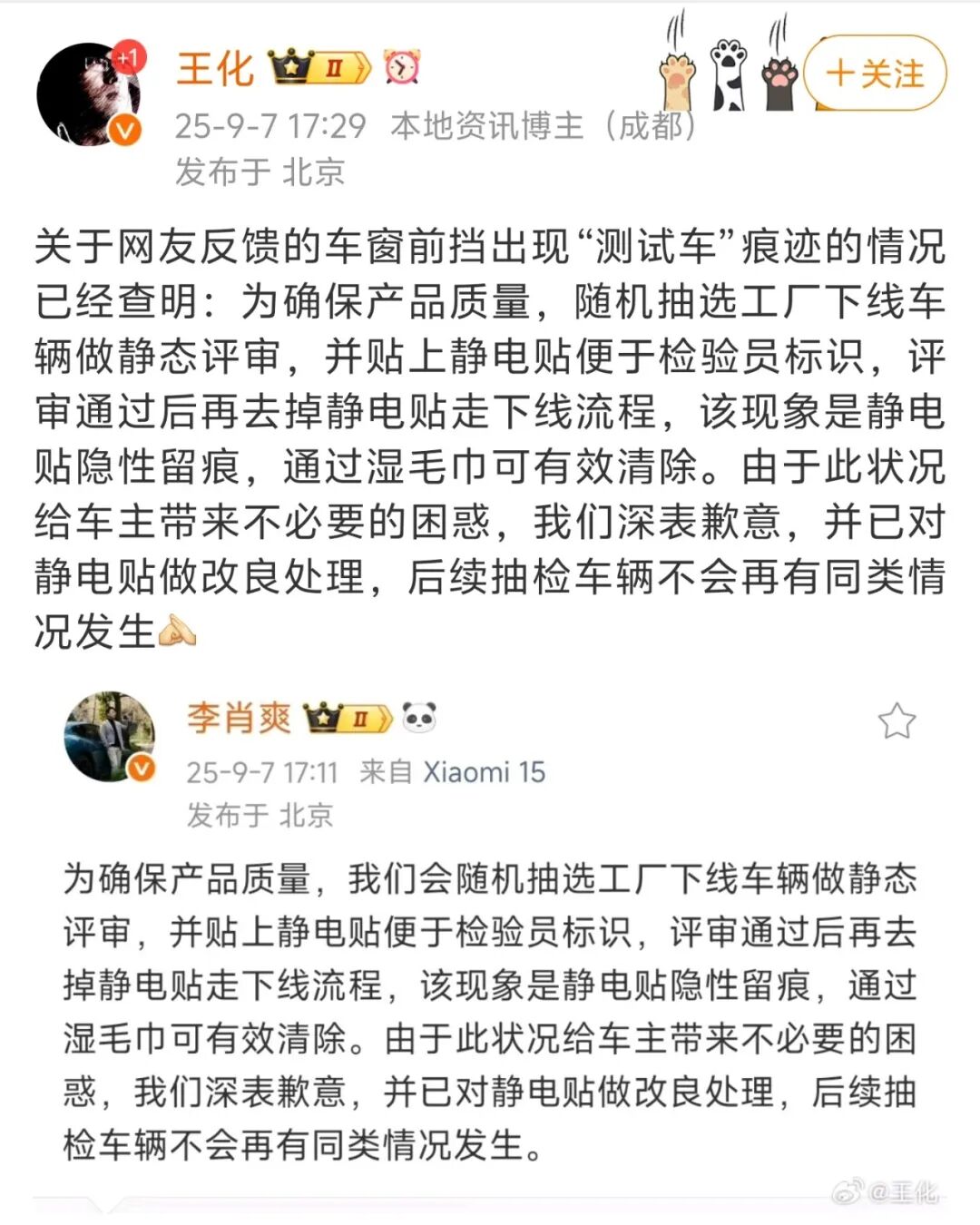This screenshot has height=1225, width=980.
Task: Open the 李肖爽 username link
Action: 239,718
